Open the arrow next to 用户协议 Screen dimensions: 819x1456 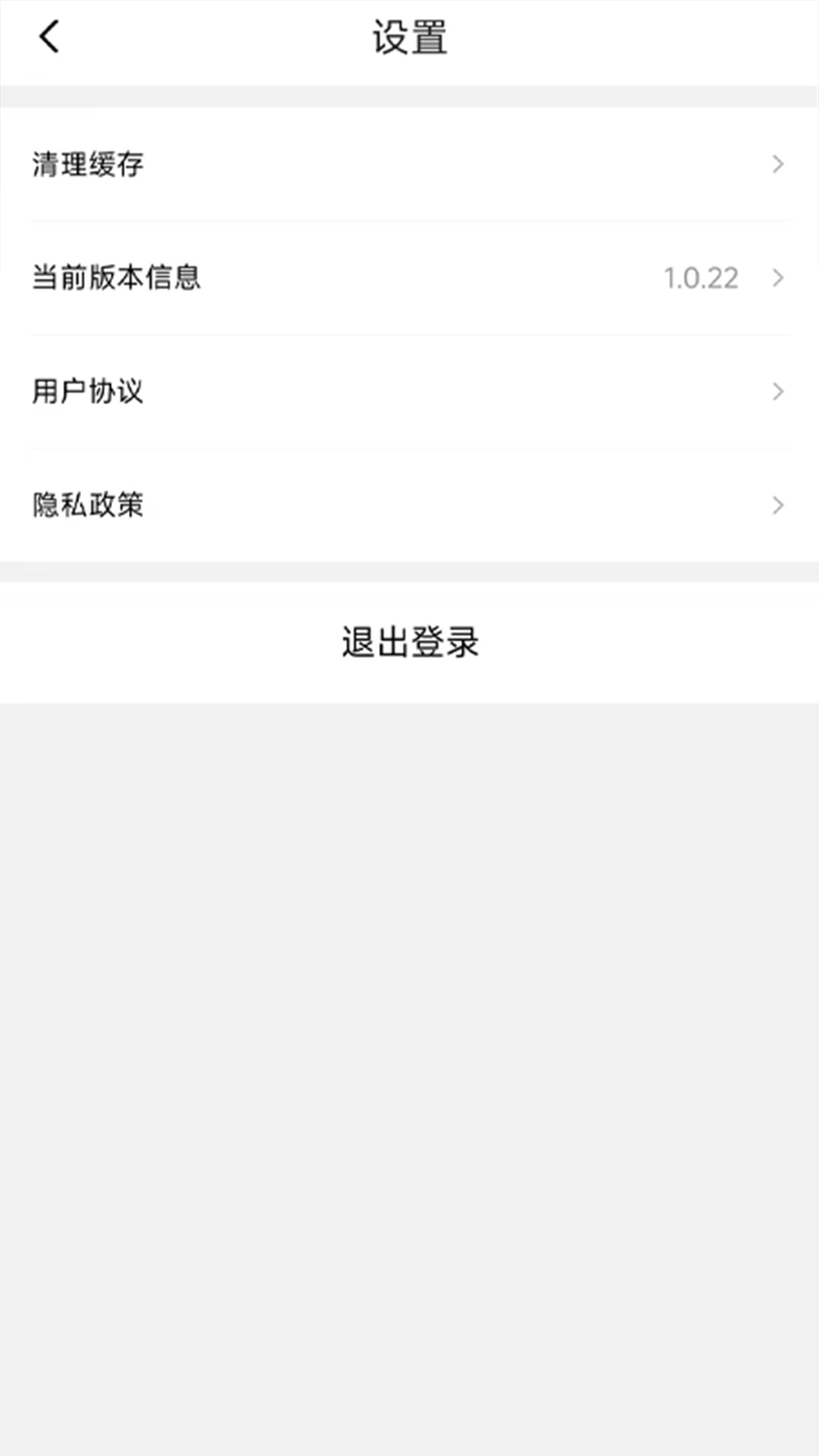(777, 391)
